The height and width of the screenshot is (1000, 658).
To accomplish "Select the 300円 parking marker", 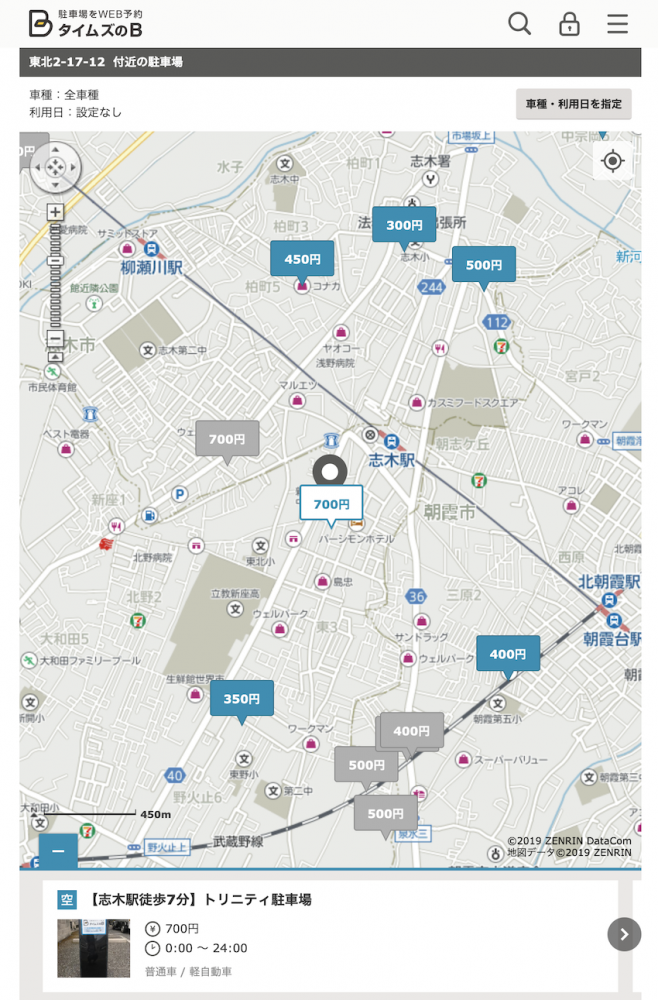I will [404, 225].
